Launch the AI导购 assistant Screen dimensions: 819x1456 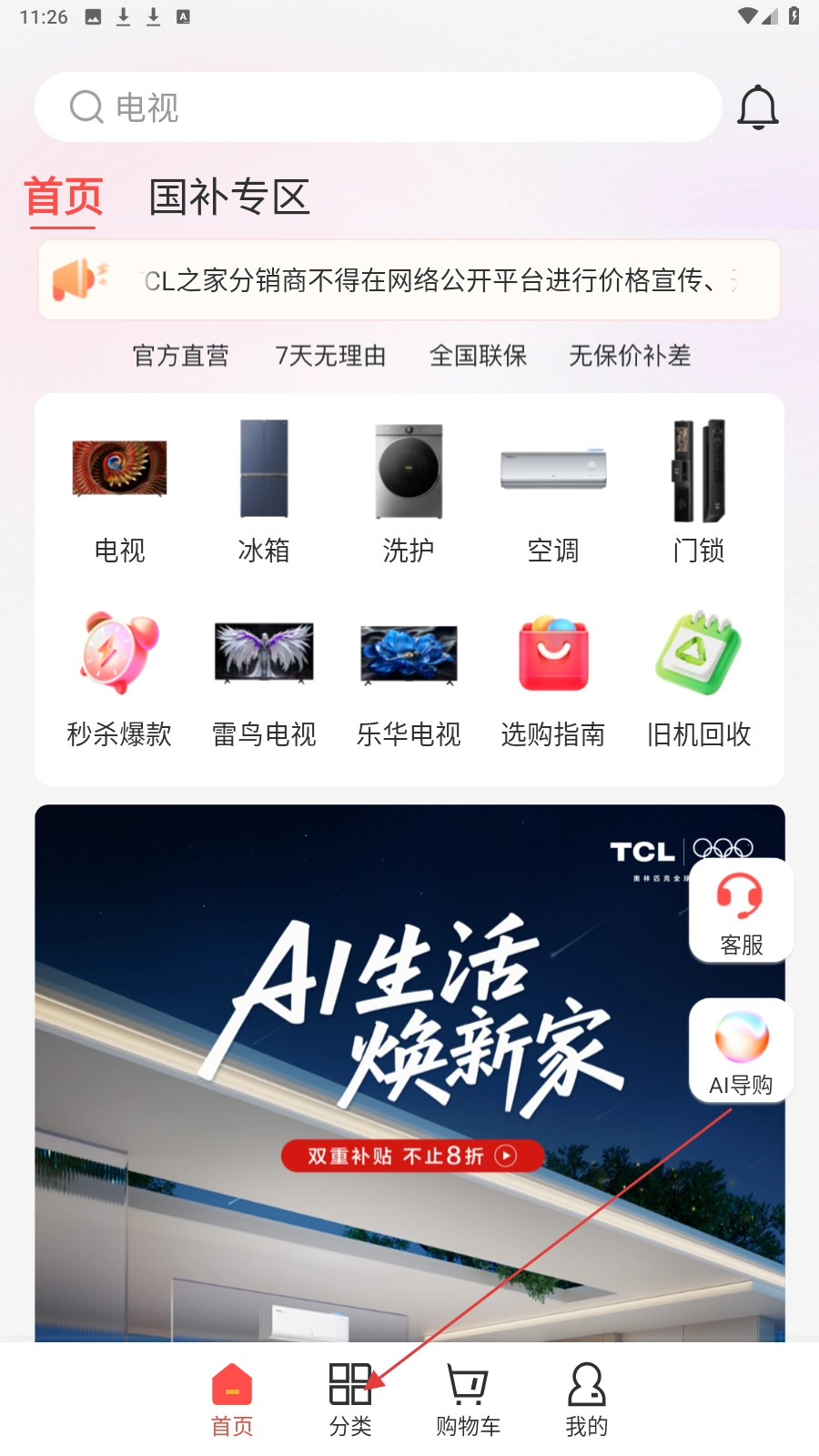(x=741, y=1051)
